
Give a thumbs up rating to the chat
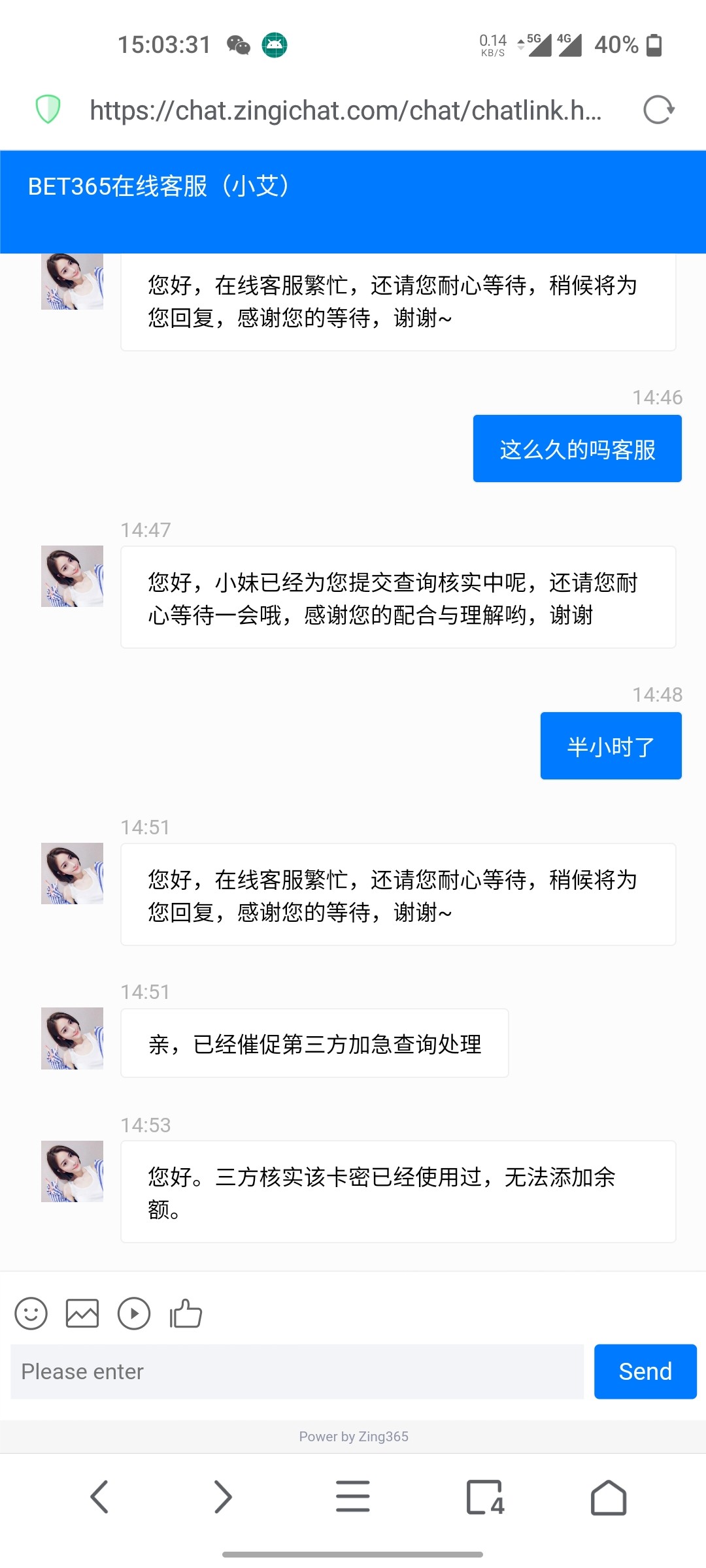(x=185, y=1313)
